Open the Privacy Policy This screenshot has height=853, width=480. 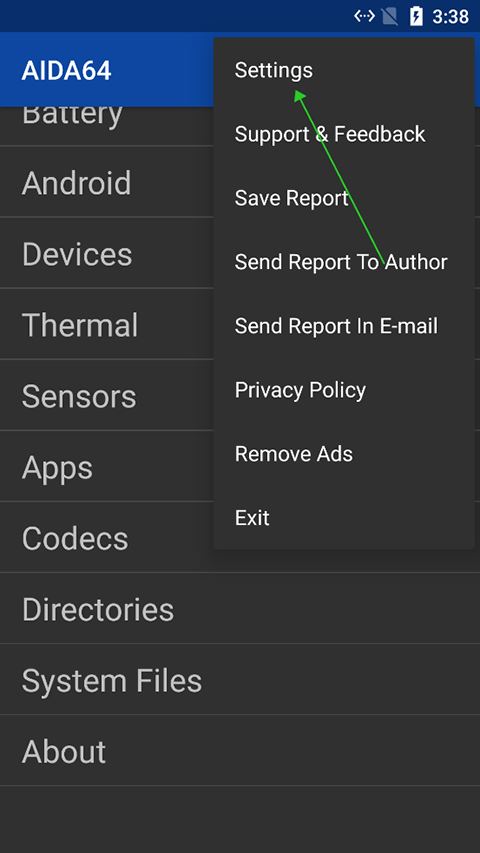tap(344, 390)
